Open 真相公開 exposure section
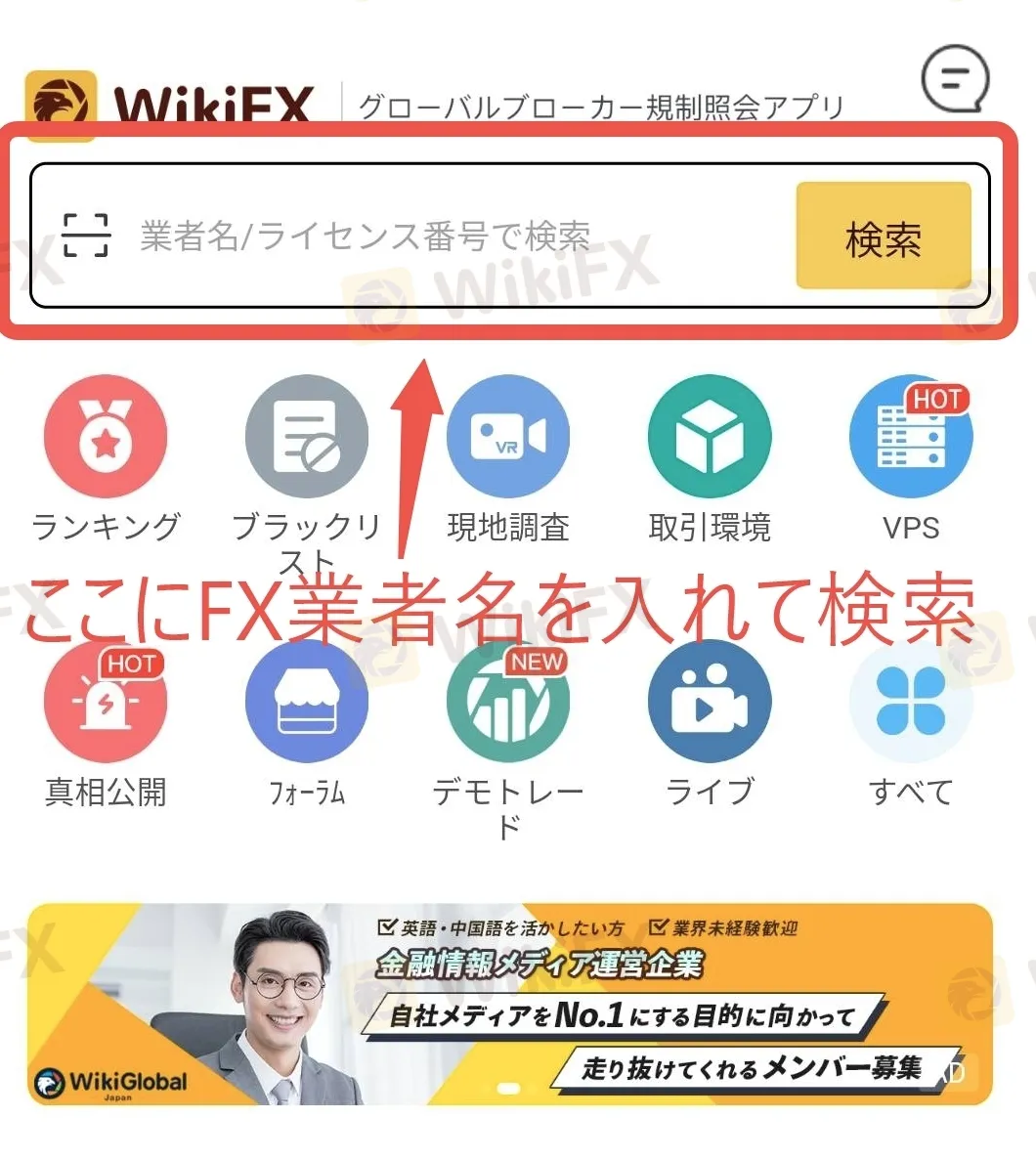This screenshot has width=1036, height=1160. point(106,702)
